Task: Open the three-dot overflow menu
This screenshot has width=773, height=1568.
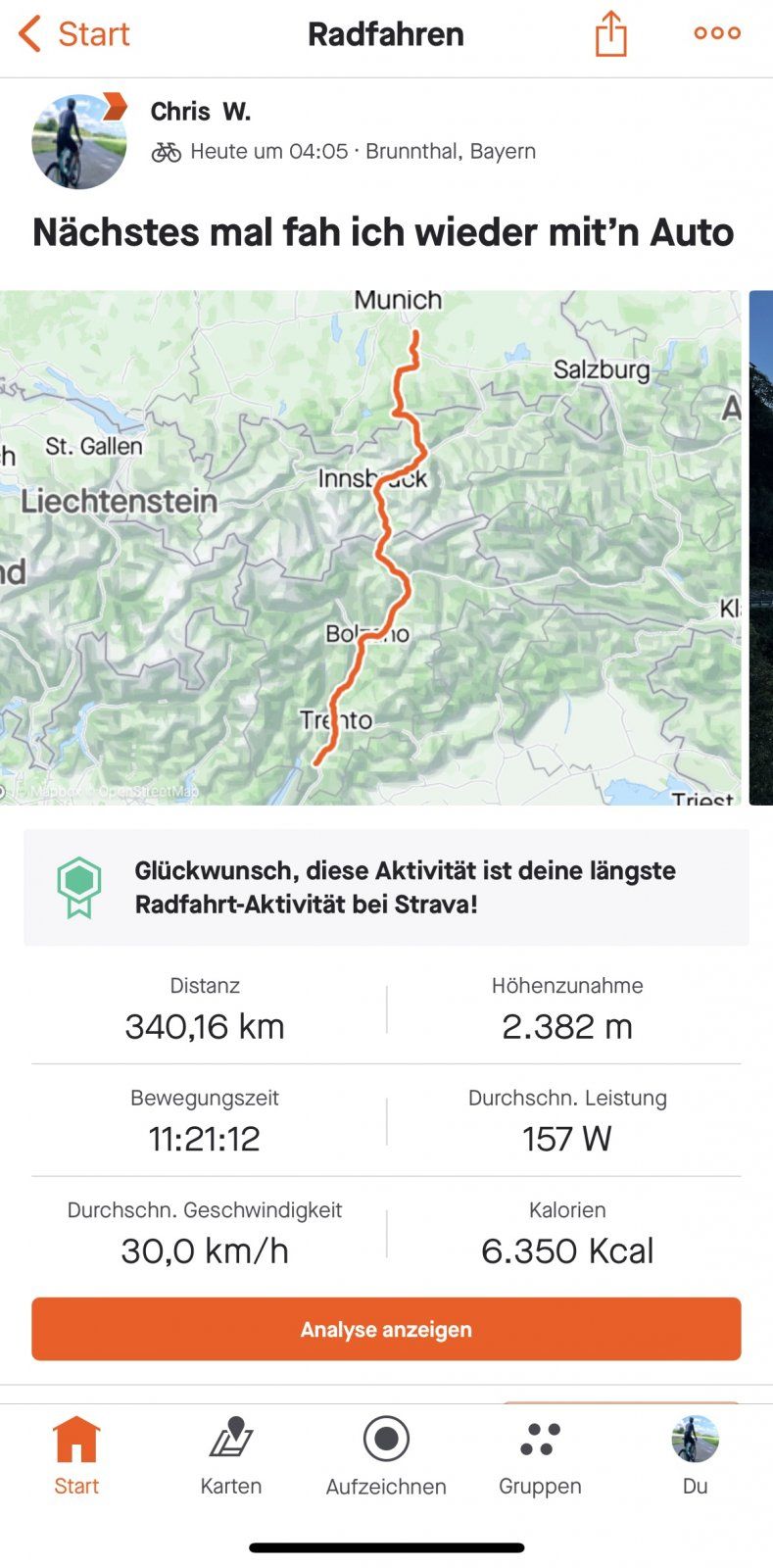Action: [x=717, y=33]
